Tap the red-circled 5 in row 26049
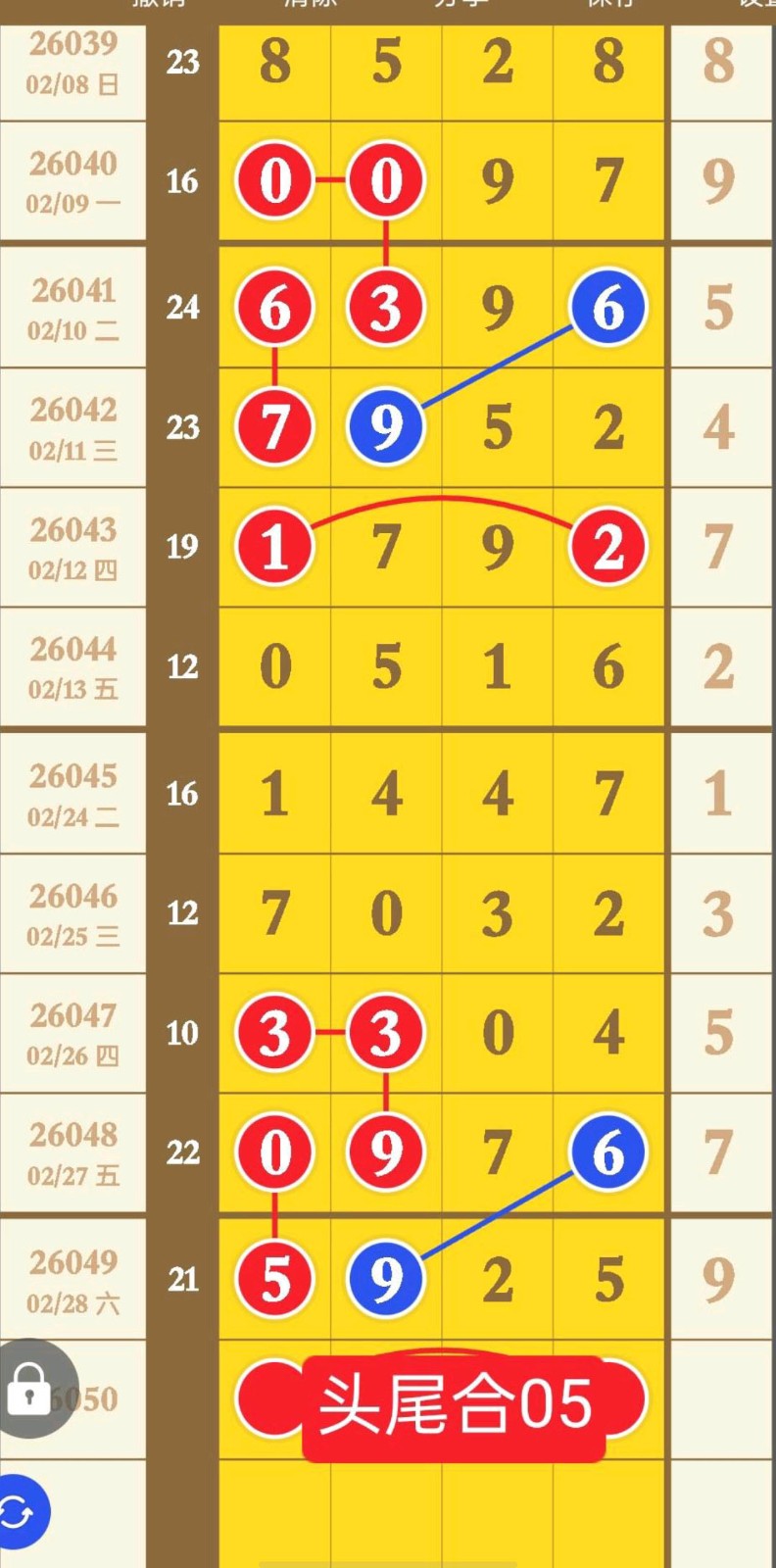The height and width of the screenshot is (1568, 776). 275,1280
